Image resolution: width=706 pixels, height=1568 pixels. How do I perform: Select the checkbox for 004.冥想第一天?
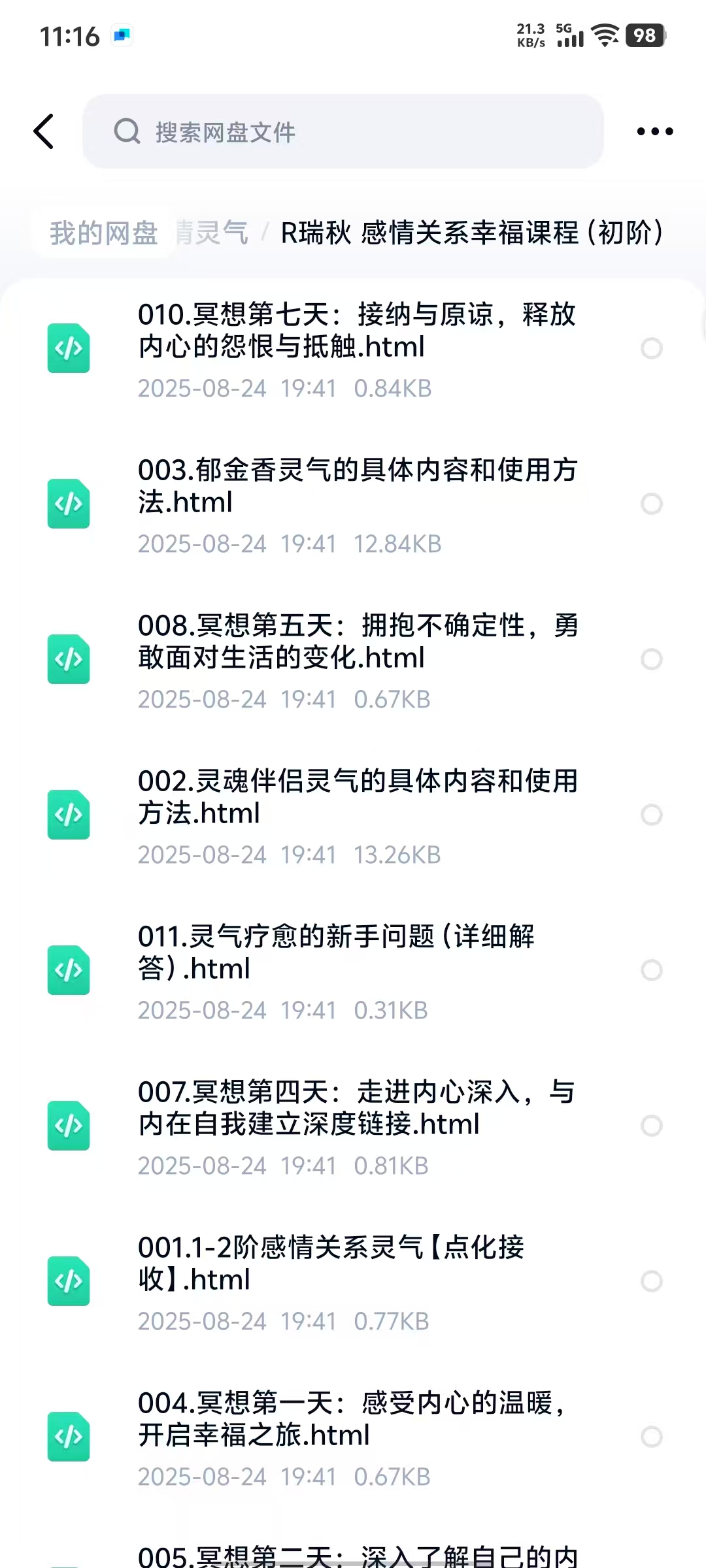pos(651,1437)
